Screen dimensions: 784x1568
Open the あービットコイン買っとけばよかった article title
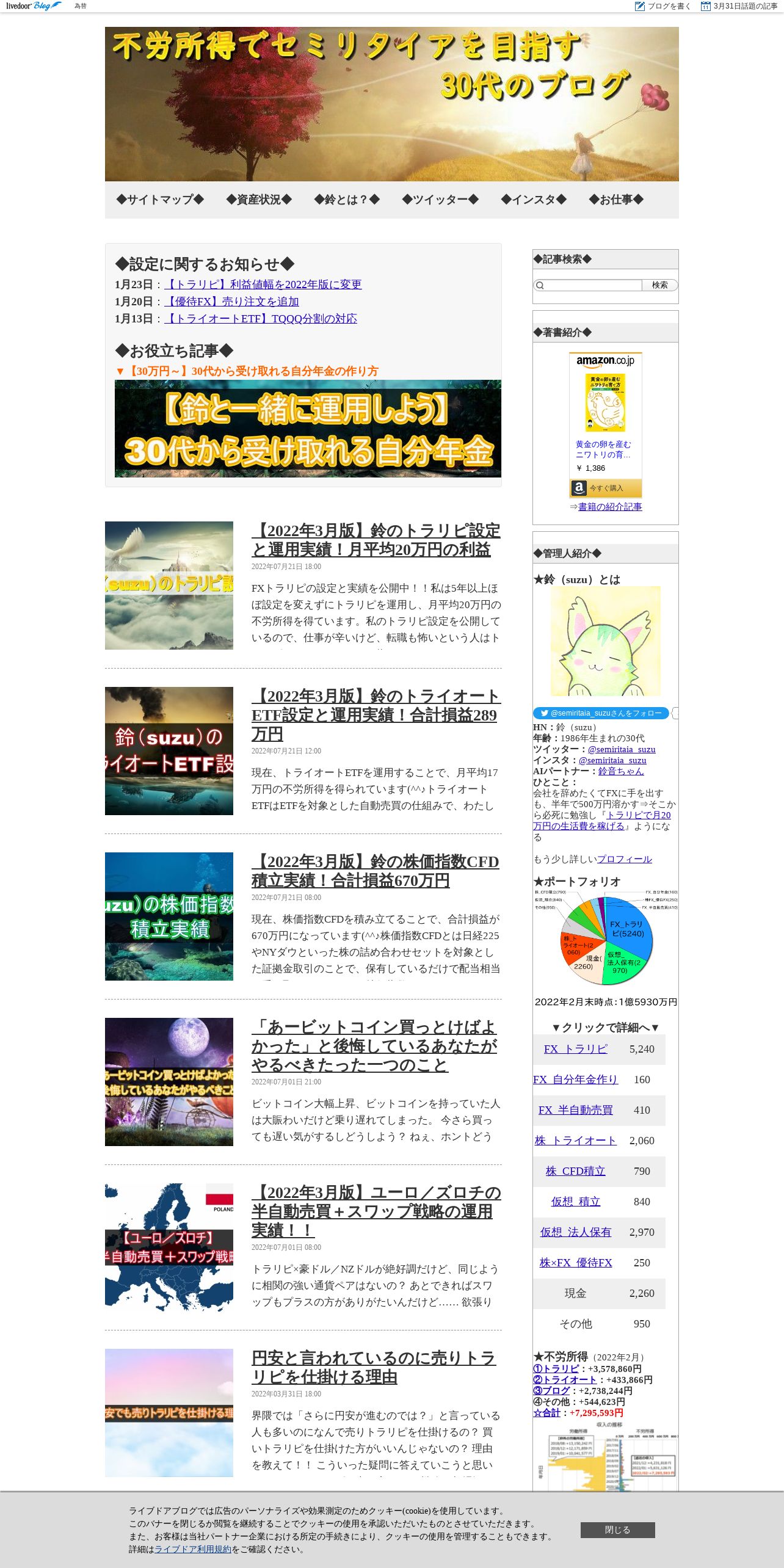[374, 1046]
